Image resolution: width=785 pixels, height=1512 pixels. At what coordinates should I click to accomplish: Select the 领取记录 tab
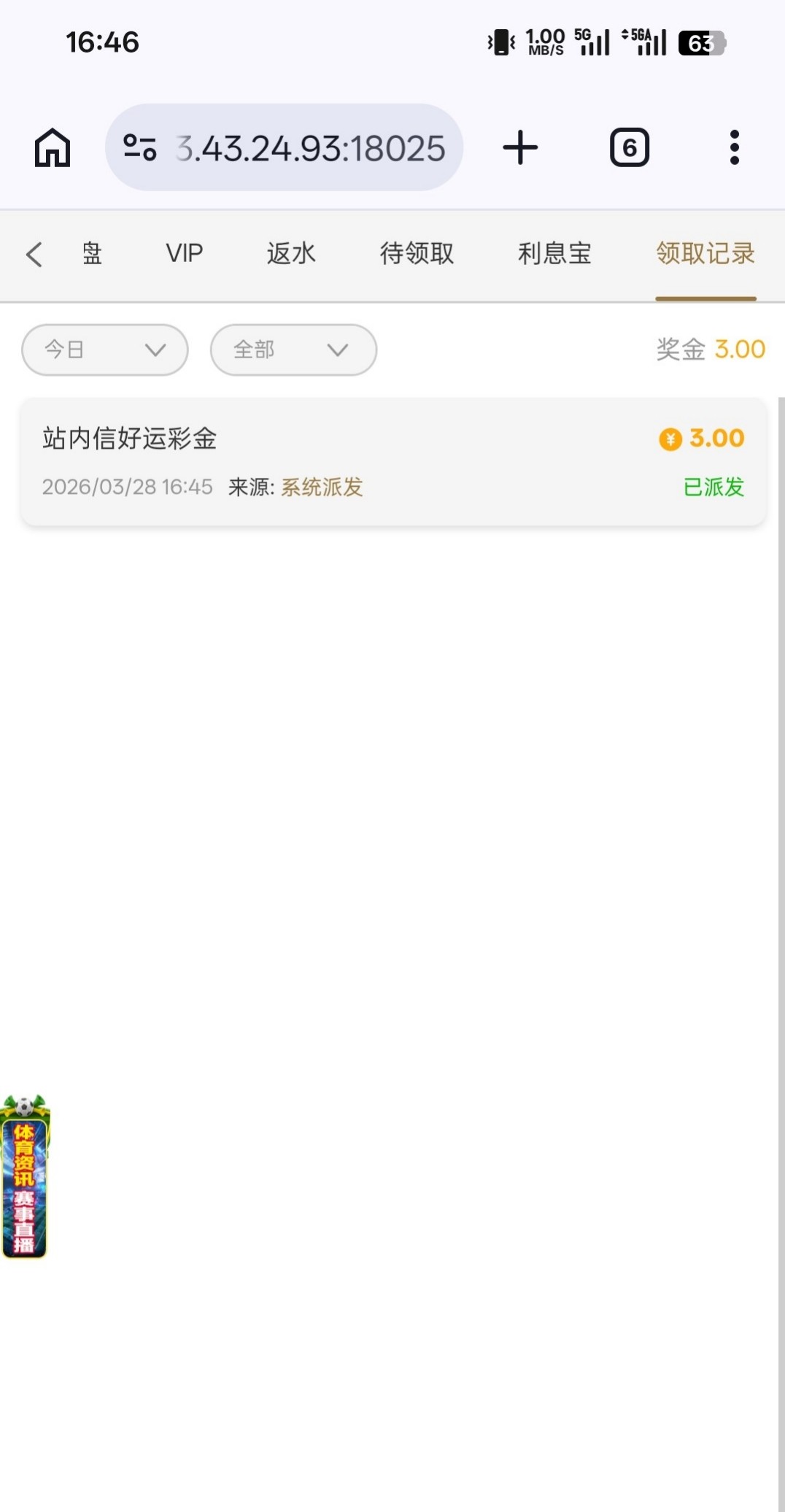click(x=705, y=253)
